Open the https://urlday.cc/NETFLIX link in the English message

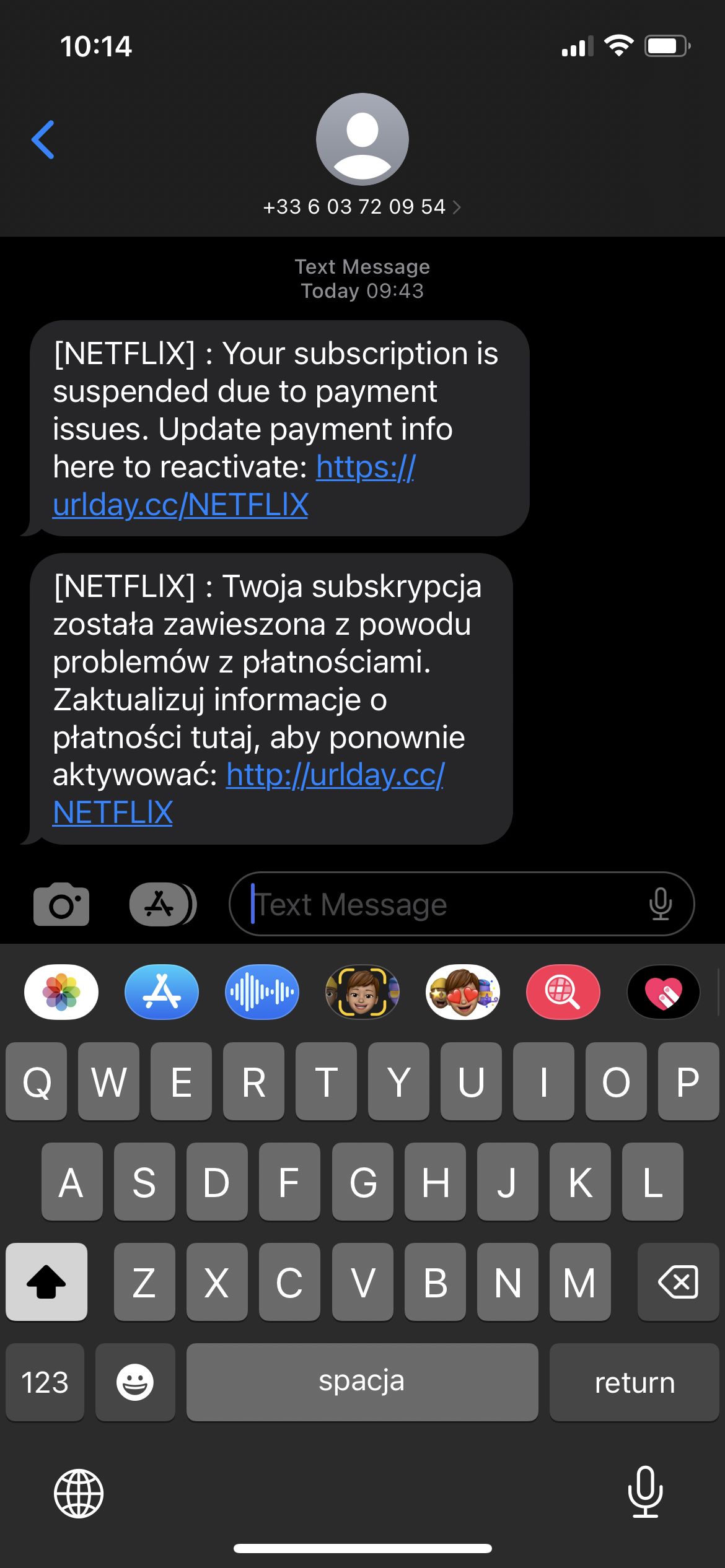click(180, 504)
